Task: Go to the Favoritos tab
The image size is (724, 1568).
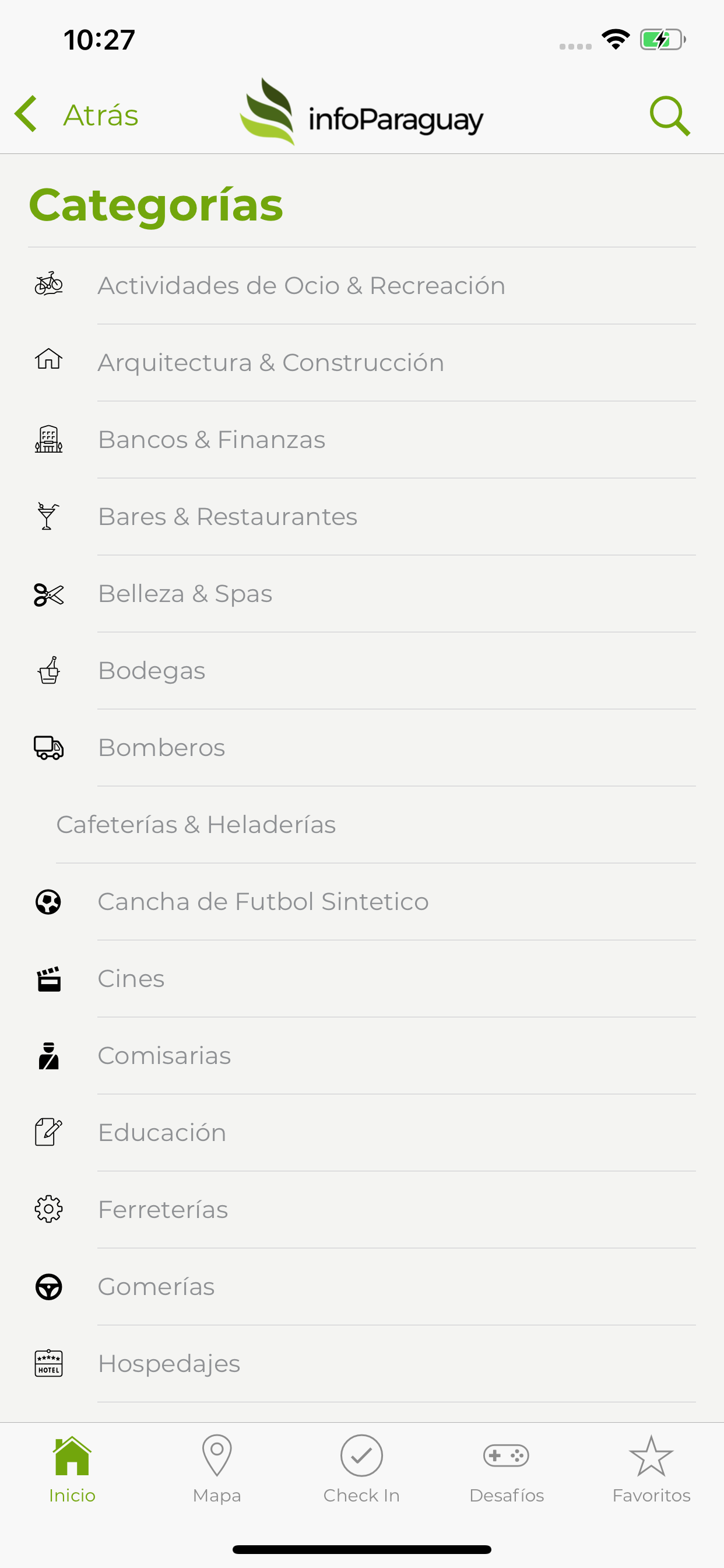Action: (x=651, y=1469)
